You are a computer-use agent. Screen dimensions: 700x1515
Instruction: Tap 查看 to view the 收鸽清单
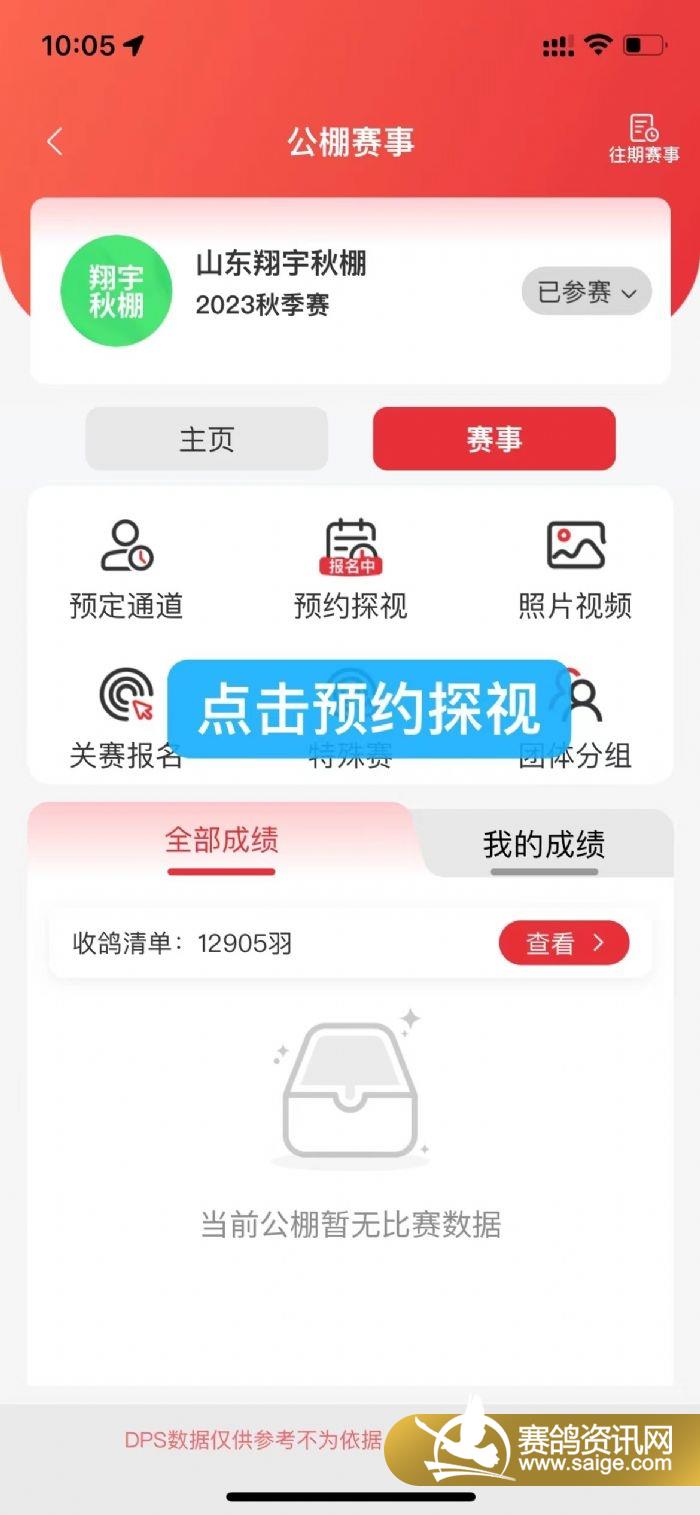point(563,943)
